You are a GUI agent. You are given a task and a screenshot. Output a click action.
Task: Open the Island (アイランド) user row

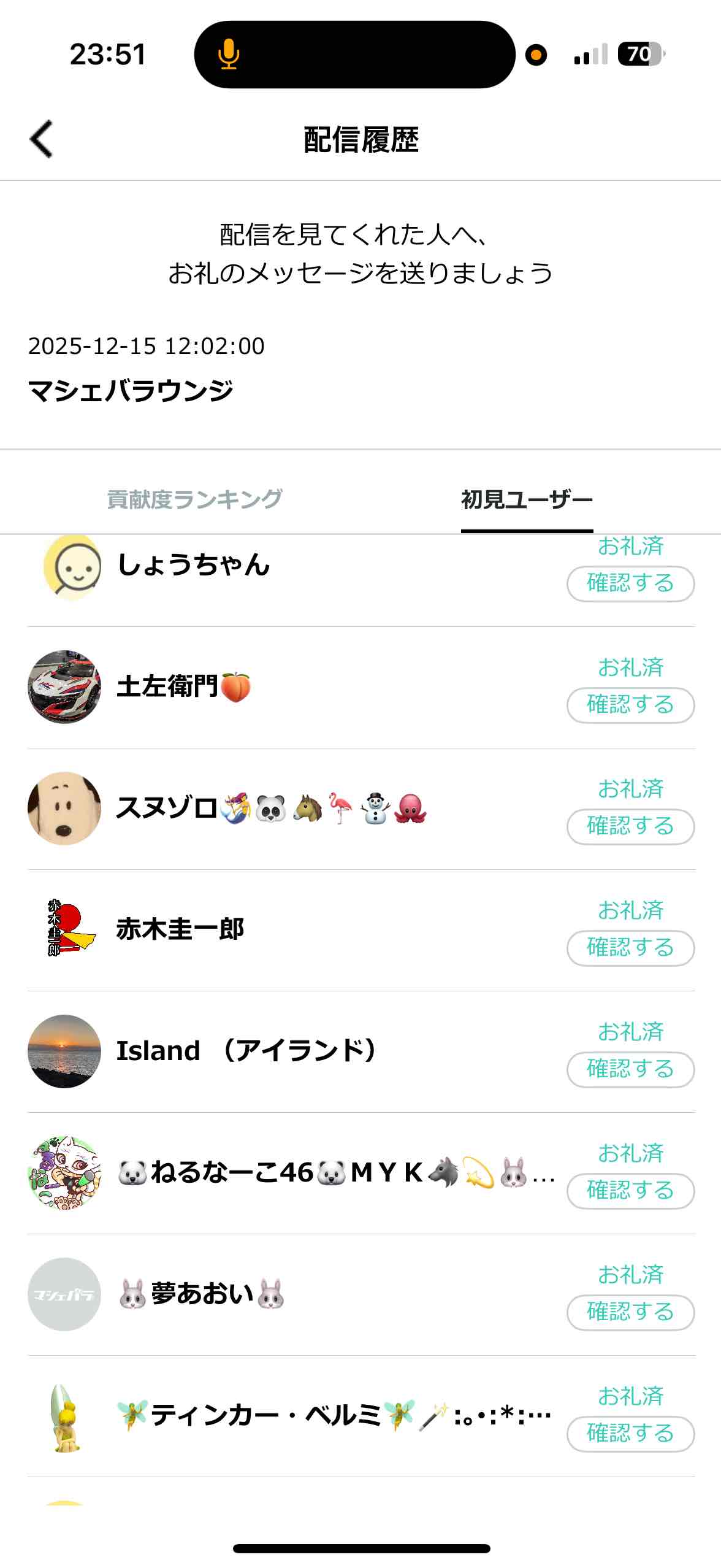click(245, 1051)
